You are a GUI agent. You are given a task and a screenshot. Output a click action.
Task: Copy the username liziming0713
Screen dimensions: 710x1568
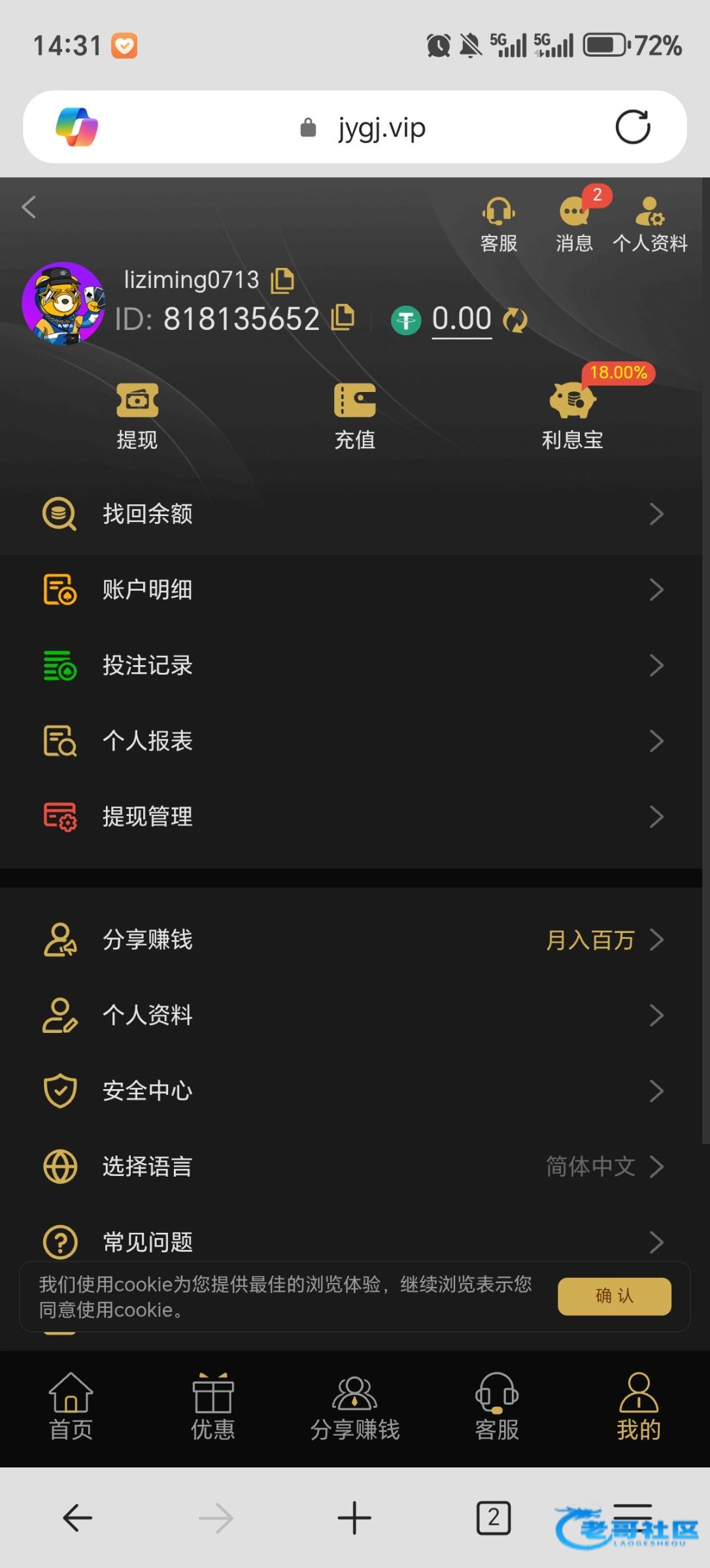point(282,280)
